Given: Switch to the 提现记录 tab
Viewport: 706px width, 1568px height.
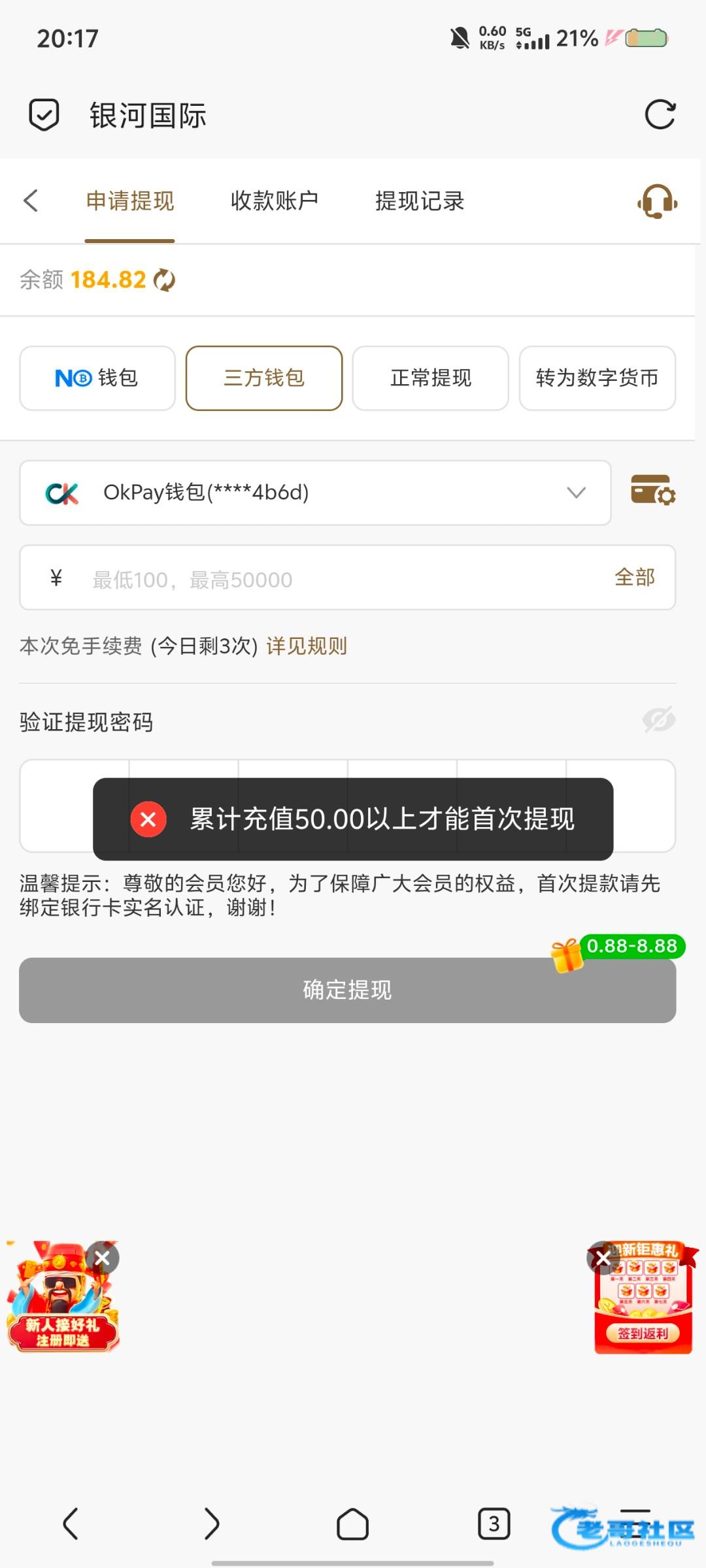Looking at the screenshot, I should (419, 201).
